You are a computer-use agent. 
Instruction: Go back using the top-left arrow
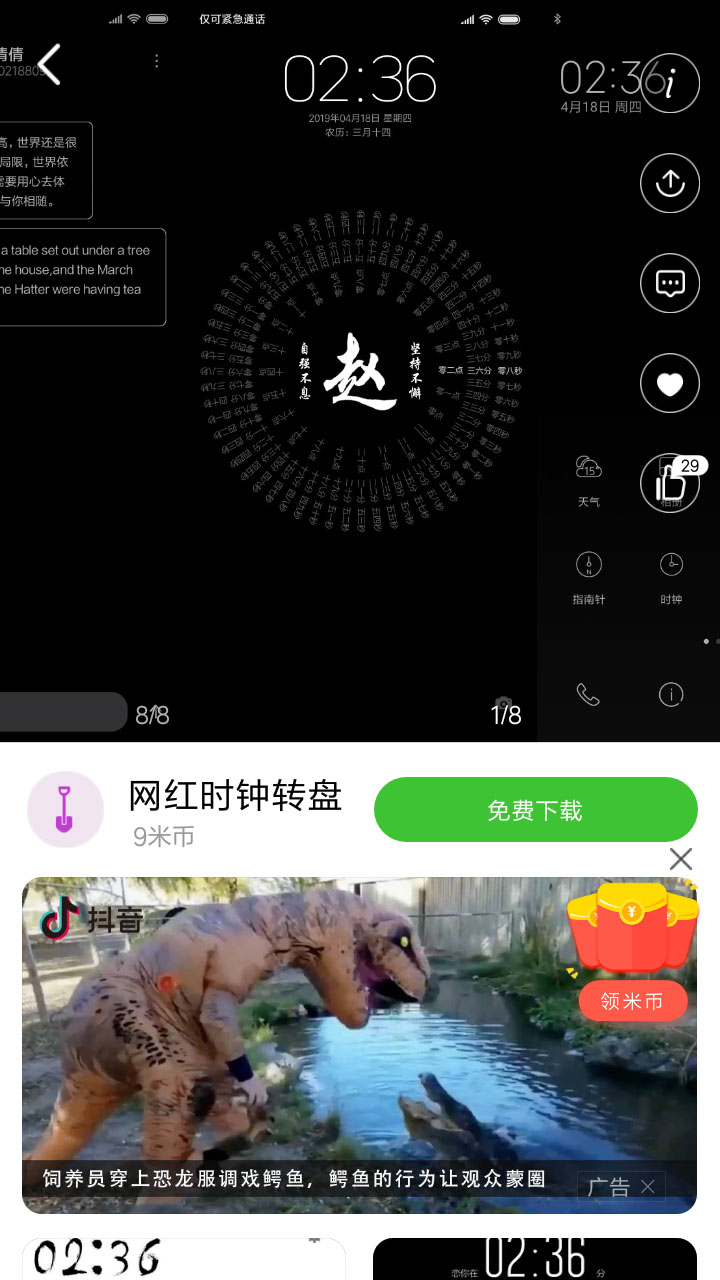50,64
